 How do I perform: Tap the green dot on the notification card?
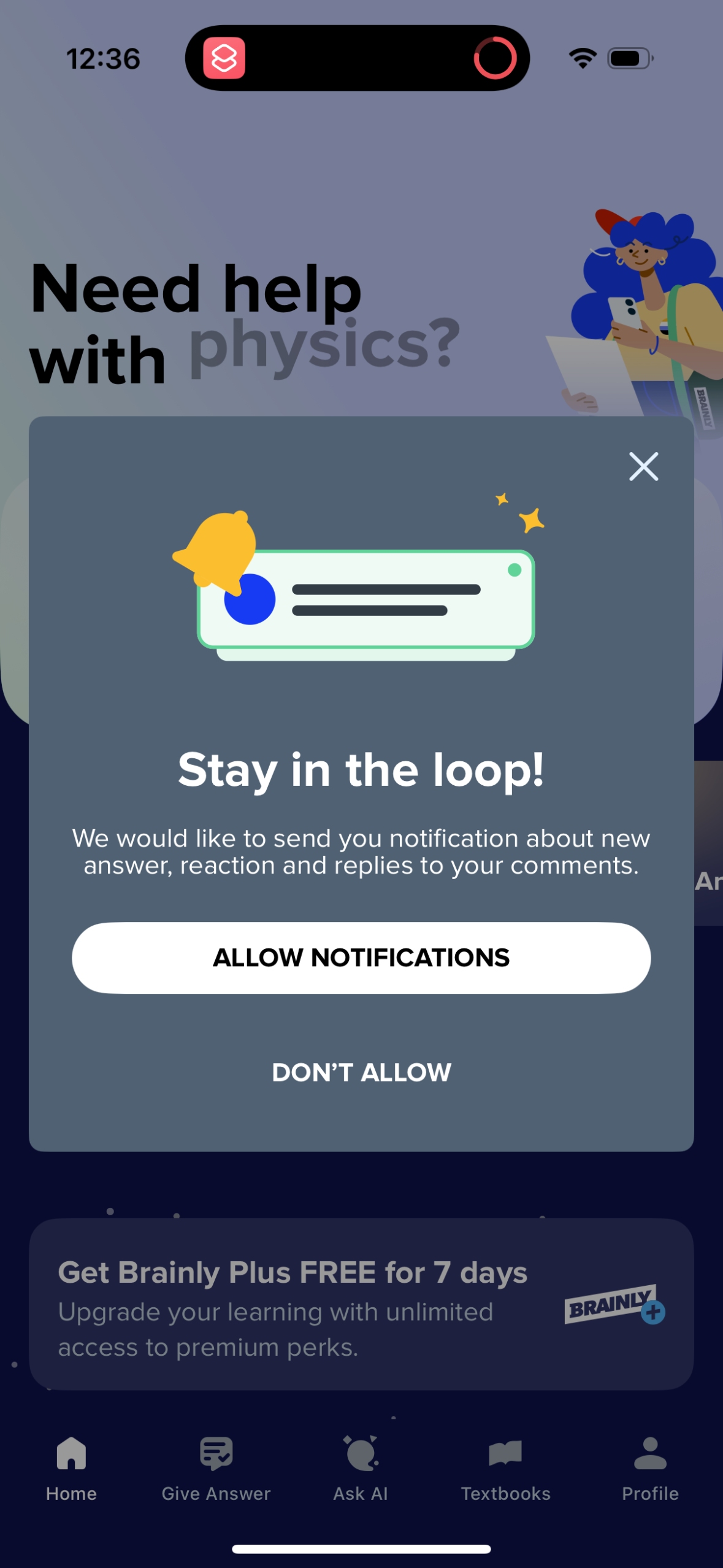tap(514, 569)
